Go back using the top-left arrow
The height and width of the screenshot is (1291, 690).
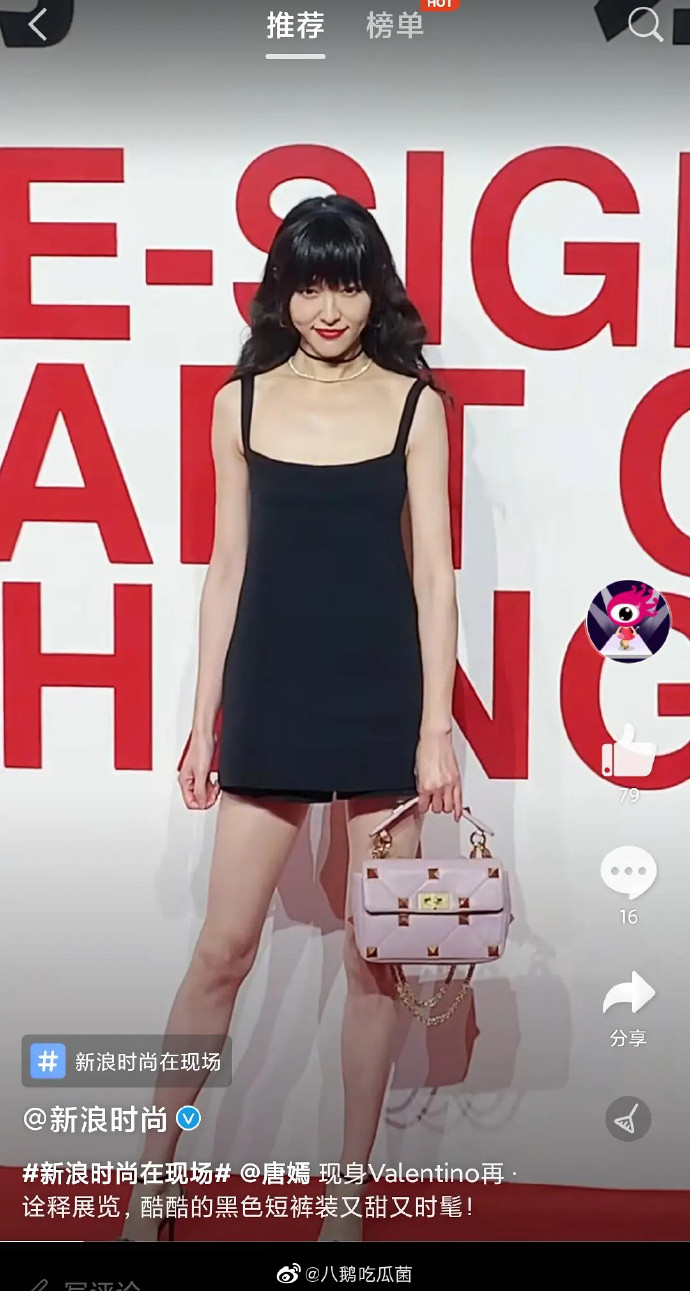(37, 24)
